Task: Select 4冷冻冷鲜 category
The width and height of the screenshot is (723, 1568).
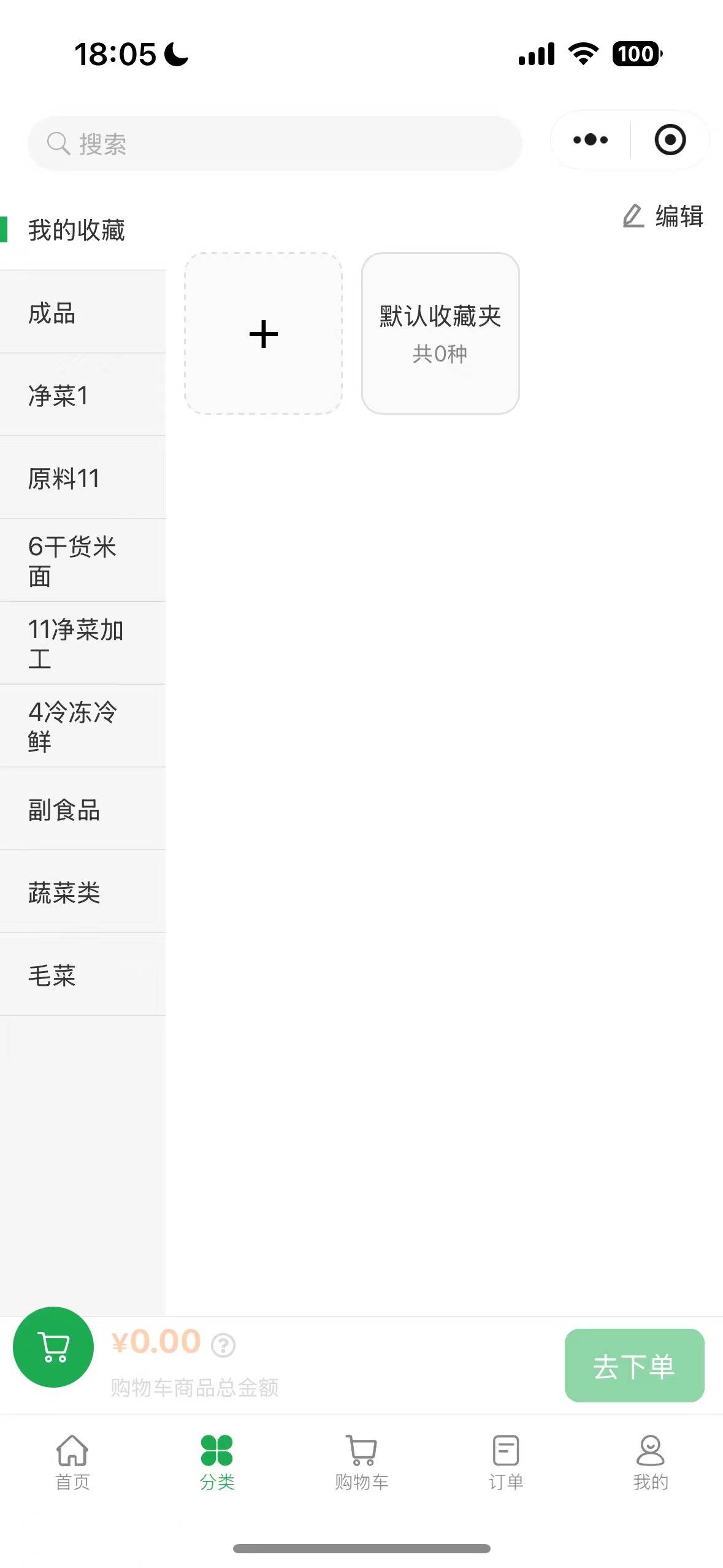Action: [83, 727]
